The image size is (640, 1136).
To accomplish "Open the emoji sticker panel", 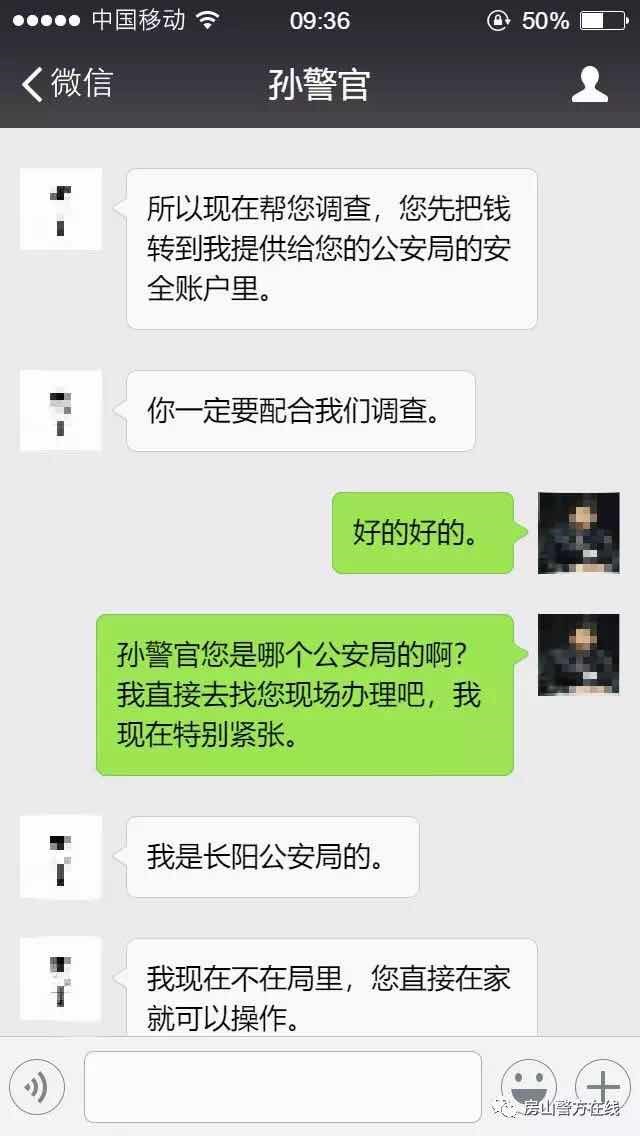I will (x=528, y=1085).
